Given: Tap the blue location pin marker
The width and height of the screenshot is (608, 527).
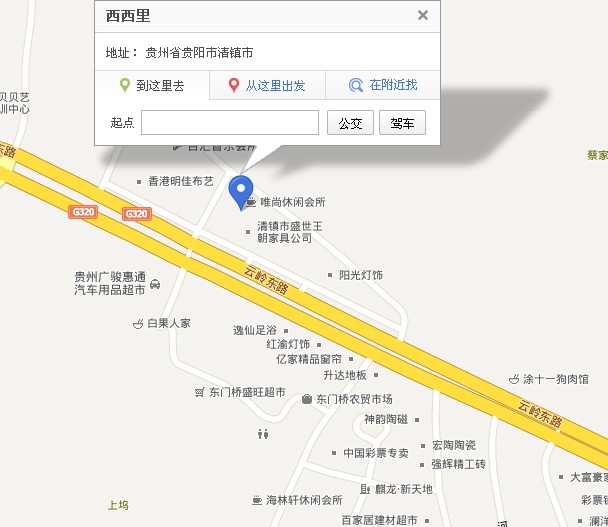Looking at the screenshot, I should point(241,190).
